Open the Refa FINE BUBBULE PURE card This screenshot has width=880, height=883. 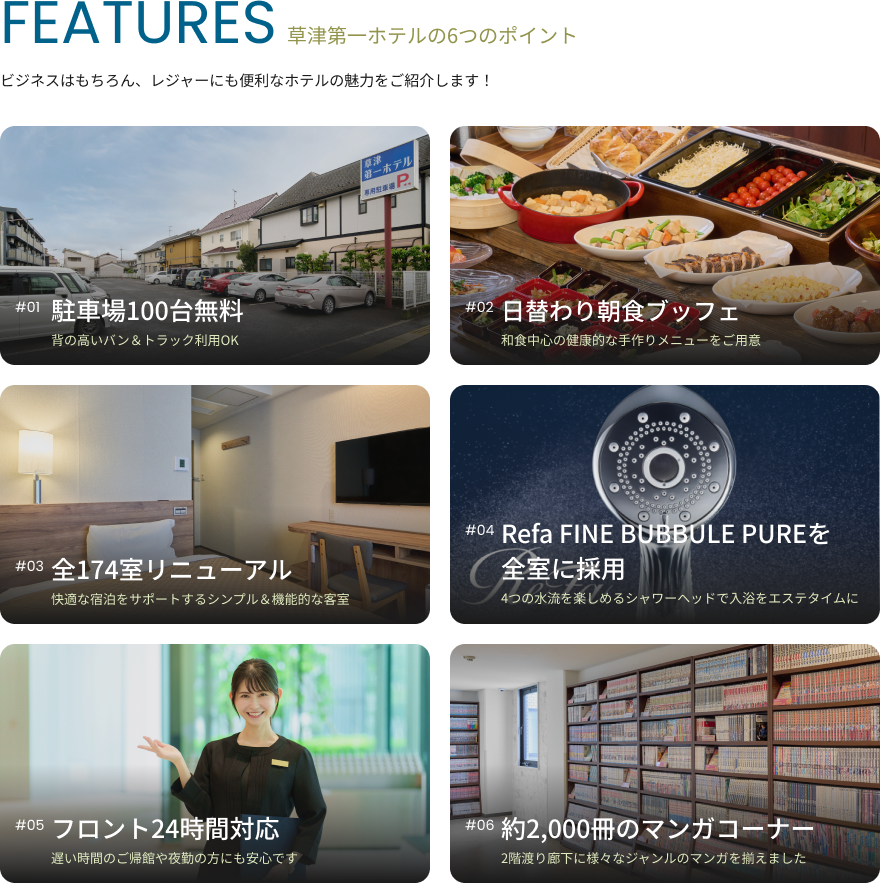click(664, 504)
